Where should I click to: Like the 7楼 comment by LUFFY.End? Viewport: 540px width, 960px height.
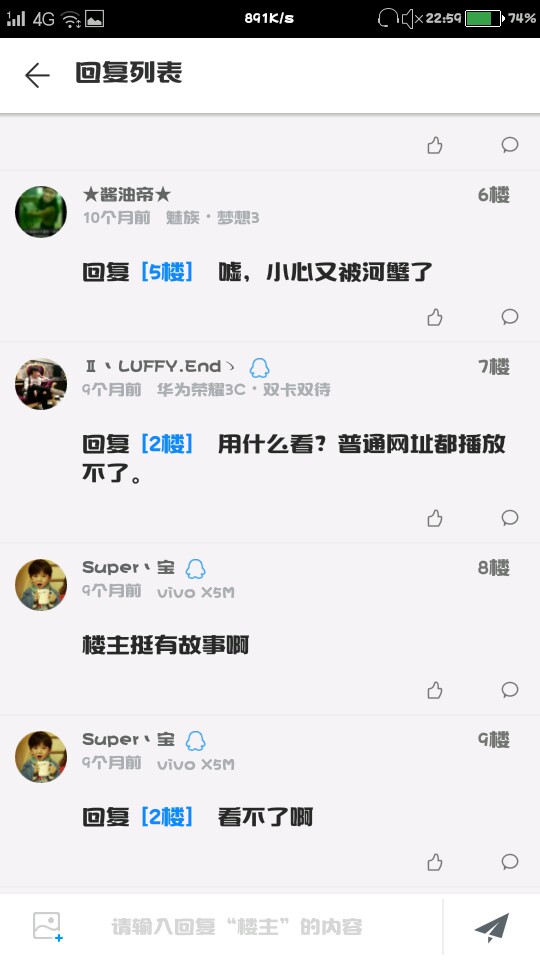[435, 518]
